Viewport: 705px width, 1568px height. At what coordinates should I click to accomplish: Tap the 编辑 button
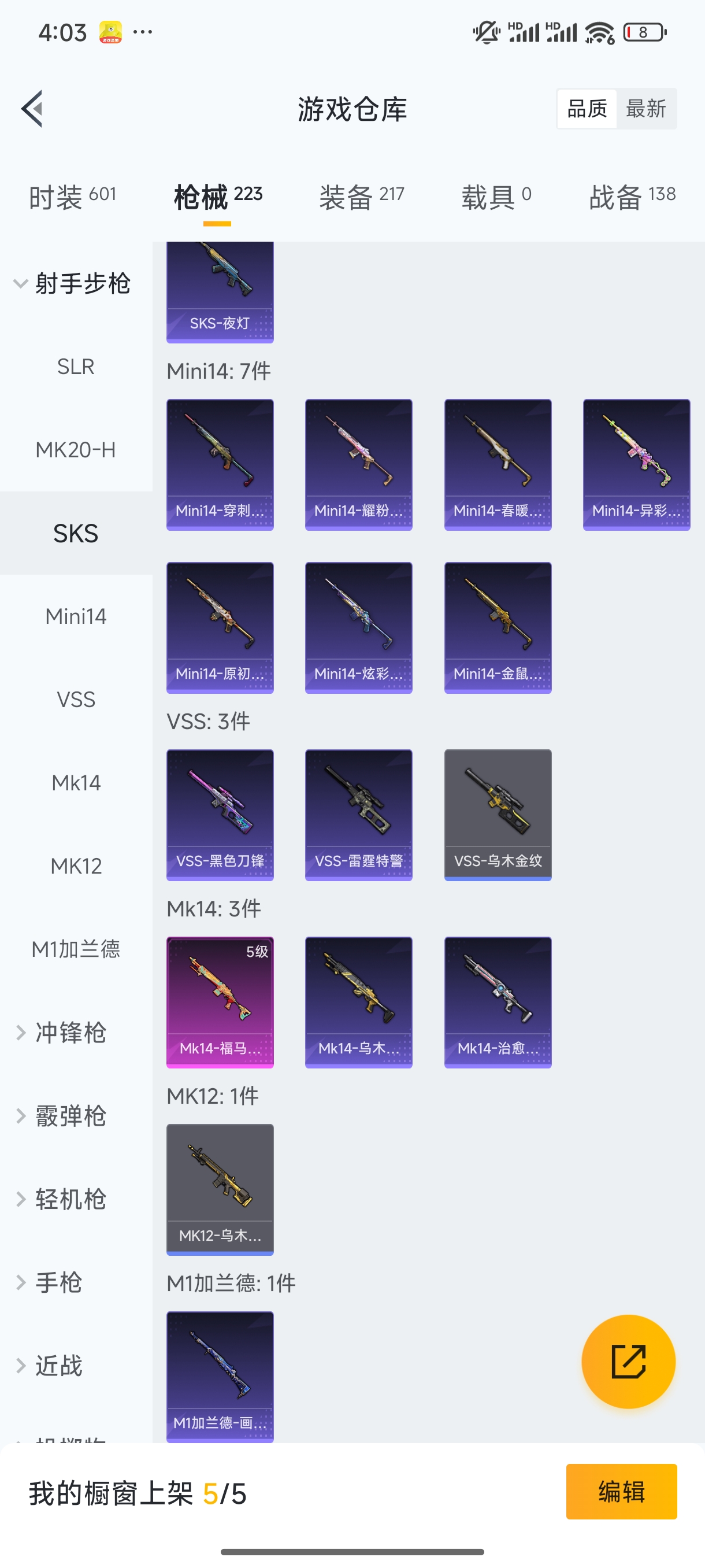(621, 1491)
